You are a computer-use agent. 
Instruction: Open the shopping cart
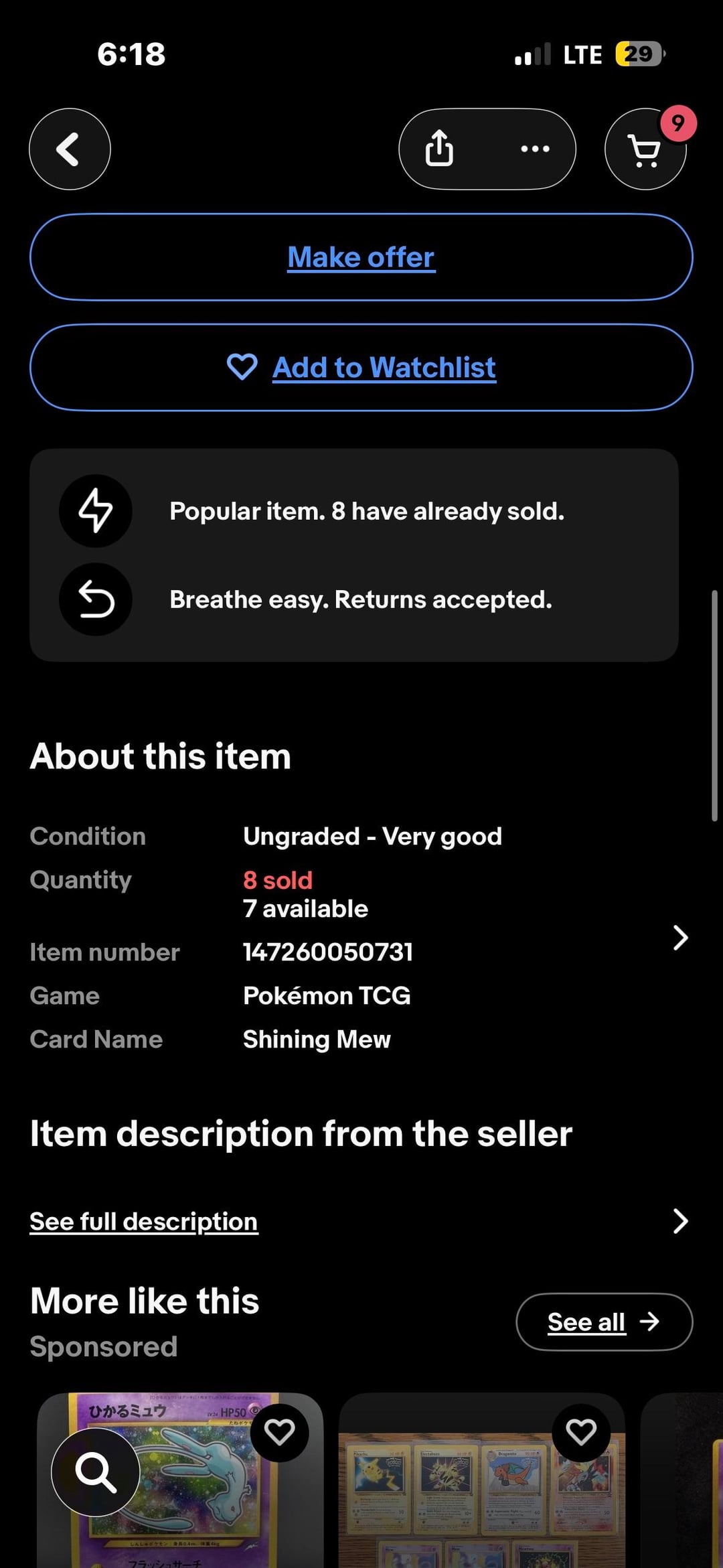coord(645,150)
